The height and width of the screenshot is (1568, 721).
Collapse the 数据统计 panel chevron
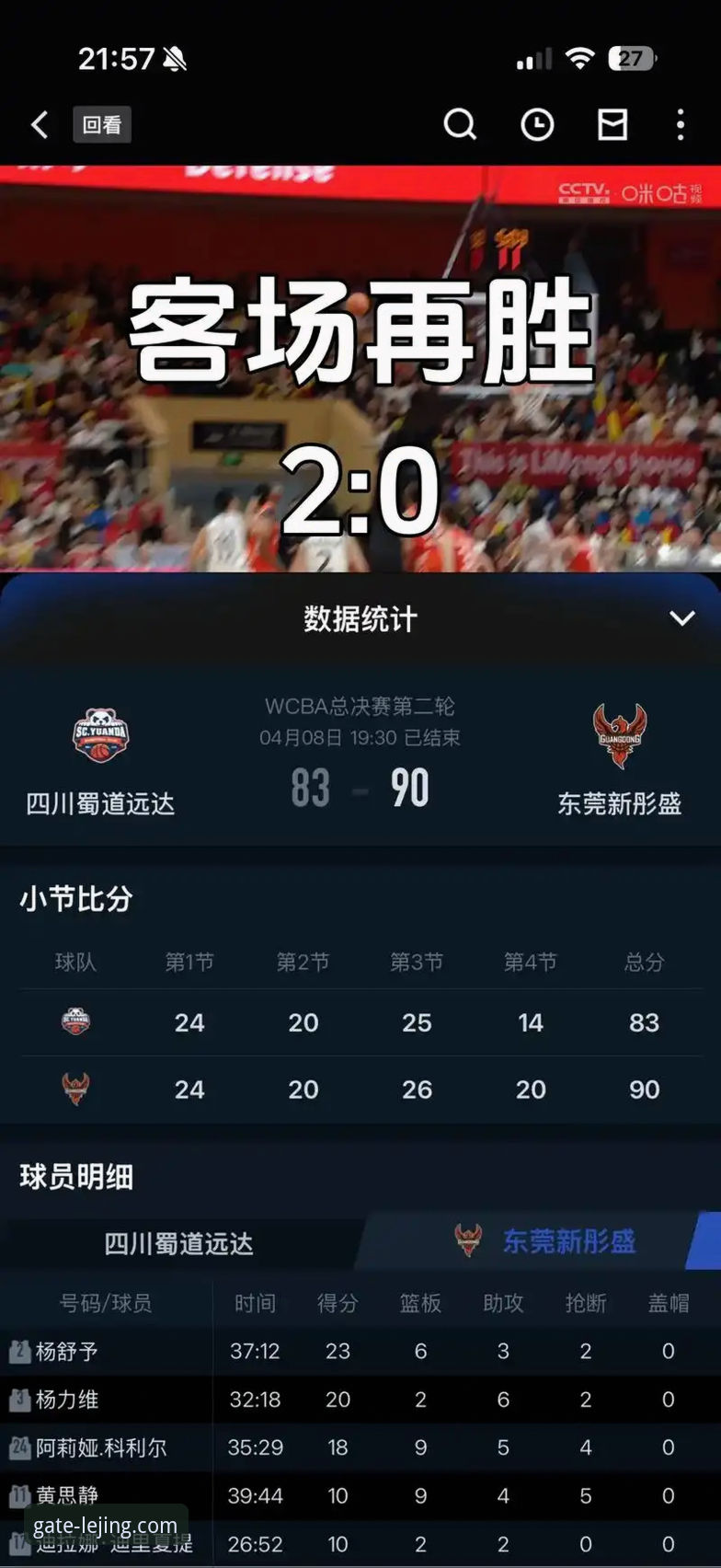click(x=681, y=619)
